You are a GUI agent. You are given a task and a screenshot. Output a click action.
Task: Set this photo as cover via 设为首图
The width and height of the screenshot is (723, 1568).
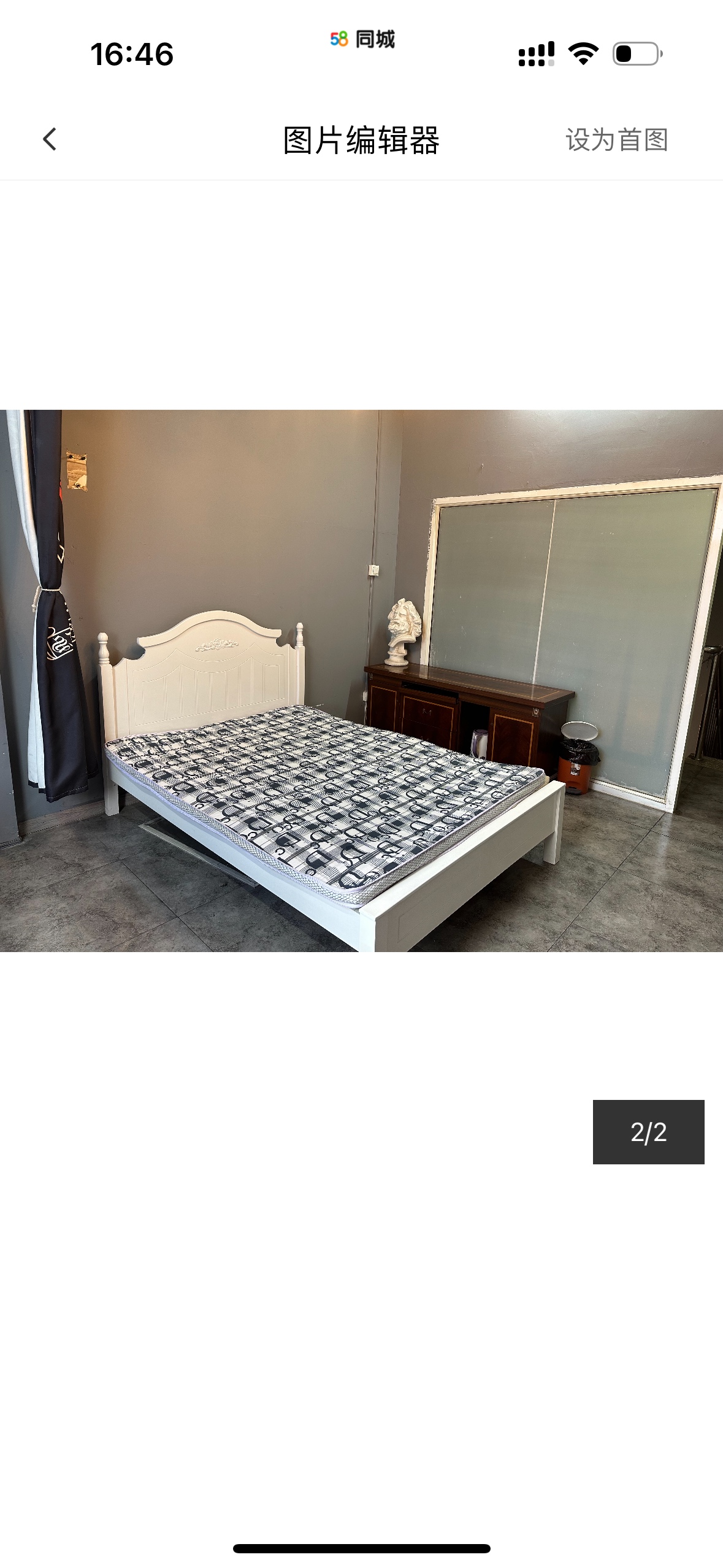coord(616,140)
